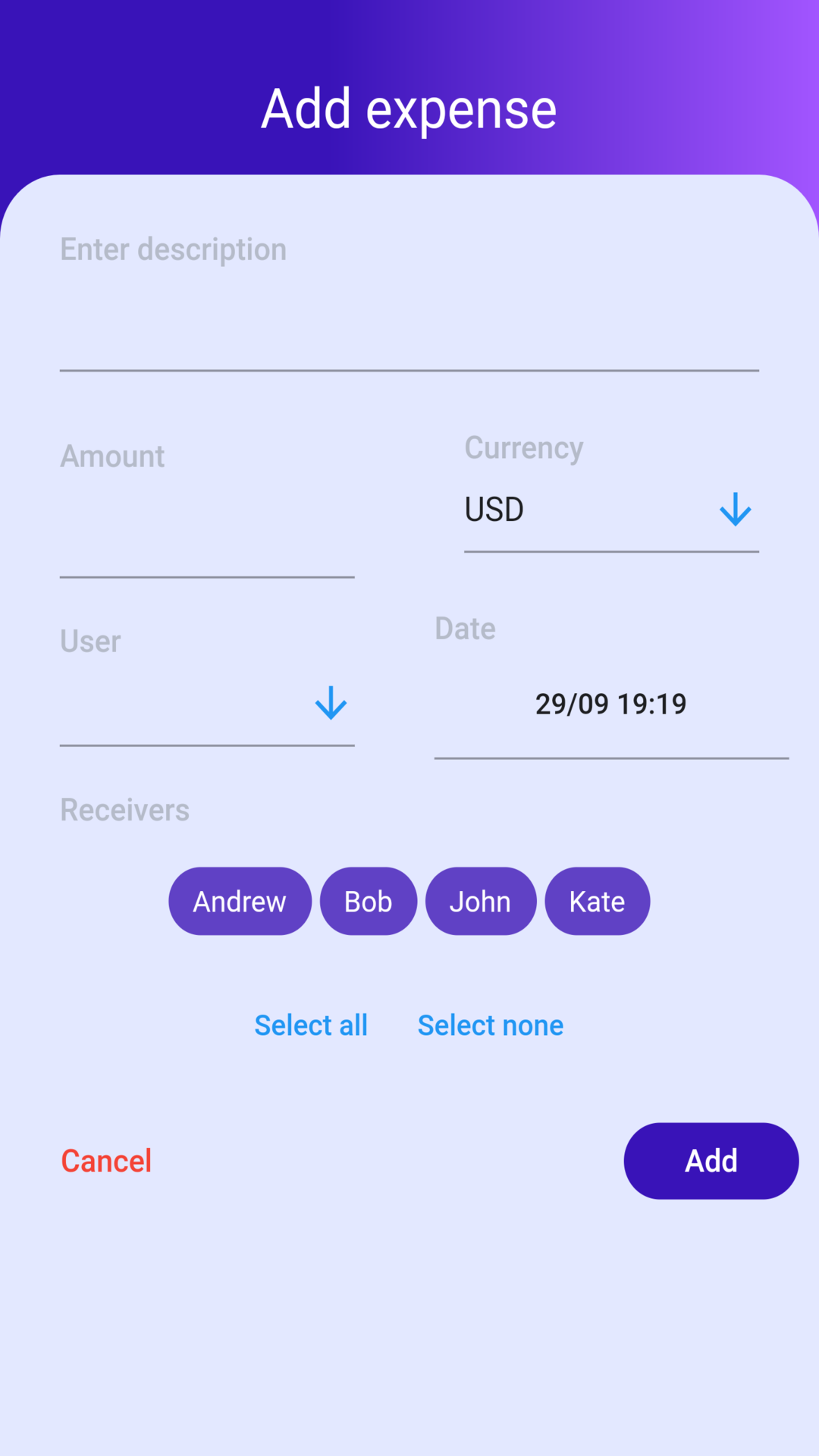Choose Select none receivers

(491, 1025)
